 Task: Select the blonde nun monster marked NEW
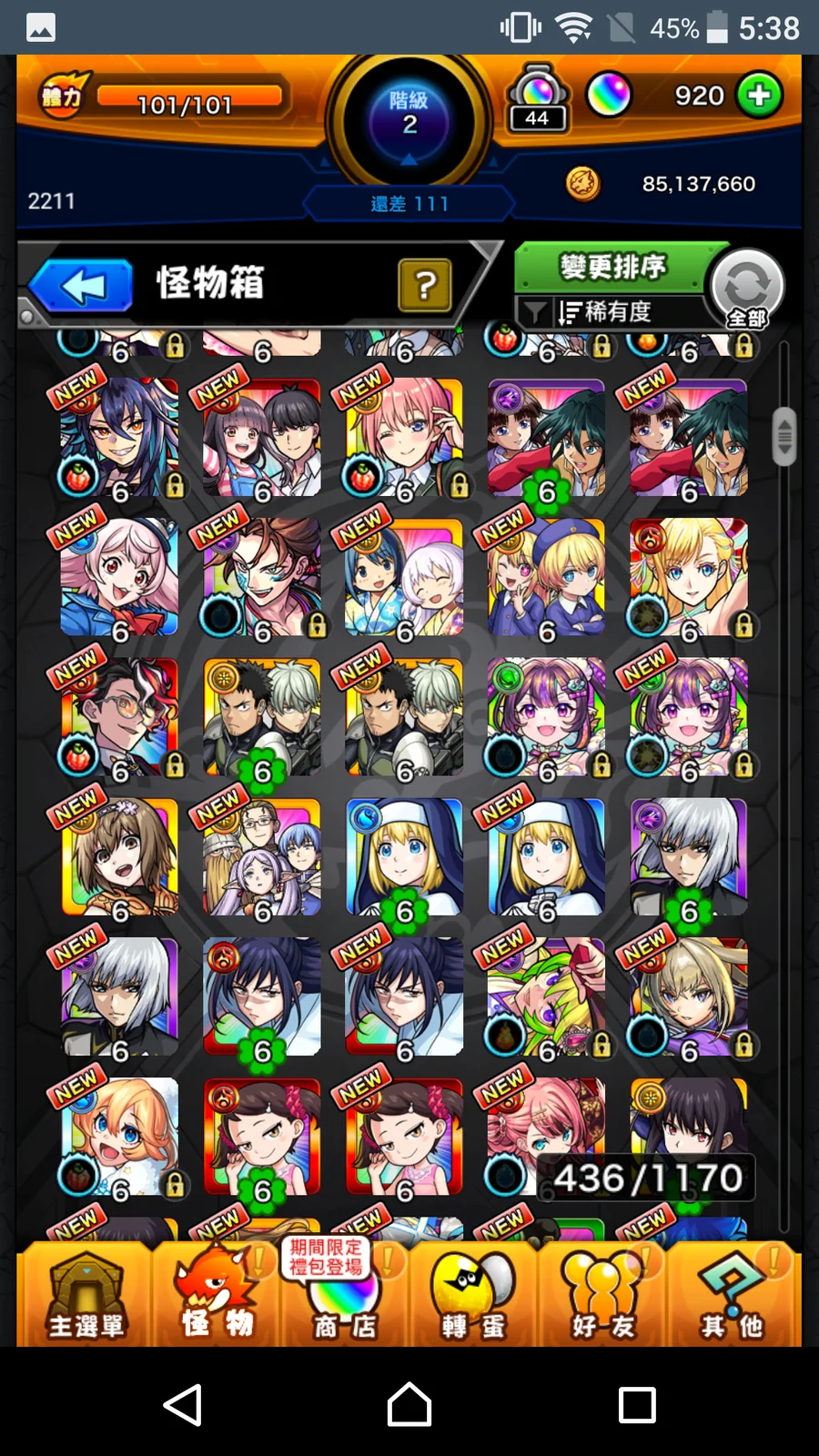click(x=546, y=857)
